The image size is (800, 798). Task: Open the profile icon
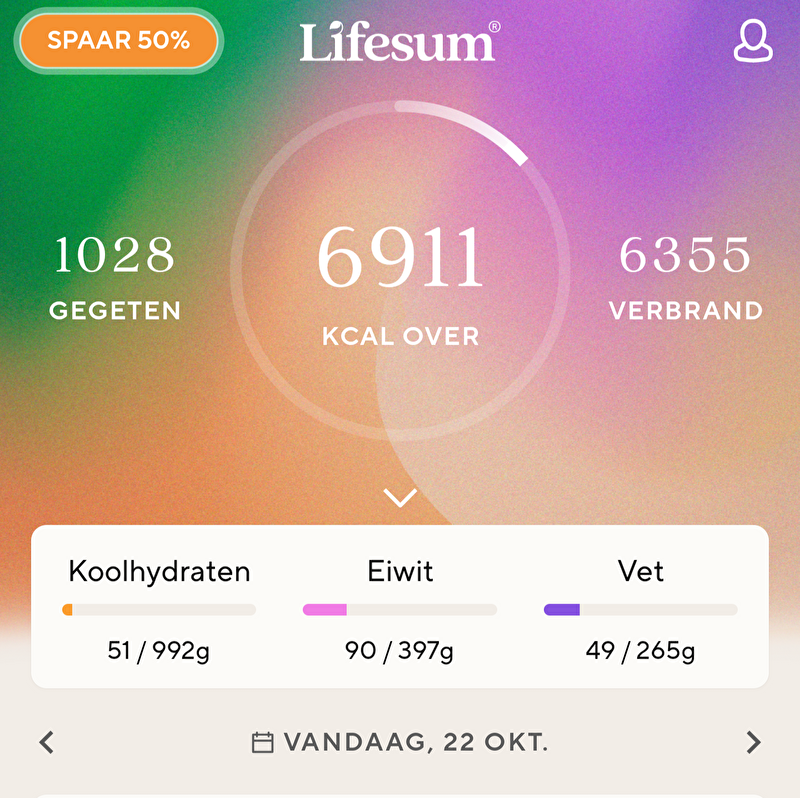pos(752,41)
